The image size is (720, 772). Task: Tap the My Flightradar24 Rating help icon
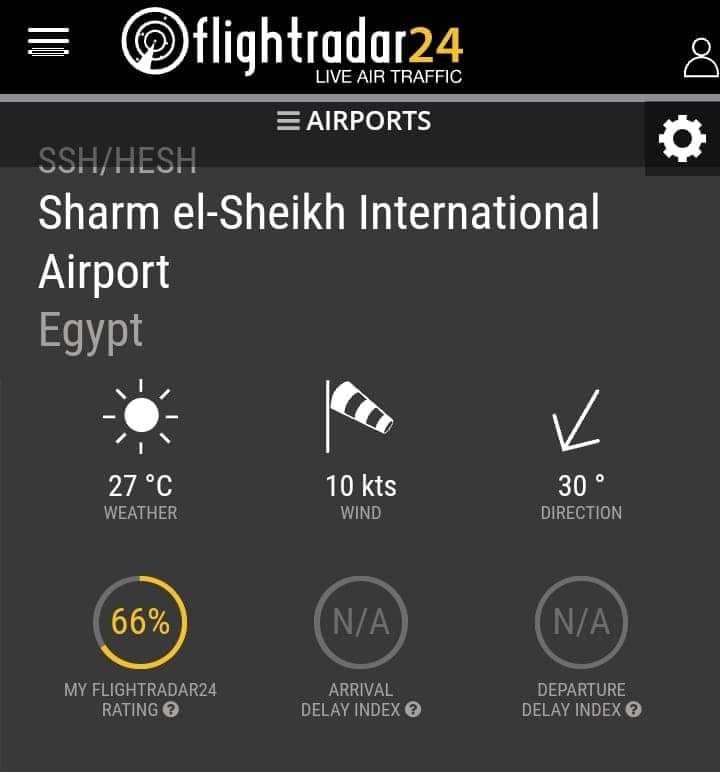(x=171, y=710)
